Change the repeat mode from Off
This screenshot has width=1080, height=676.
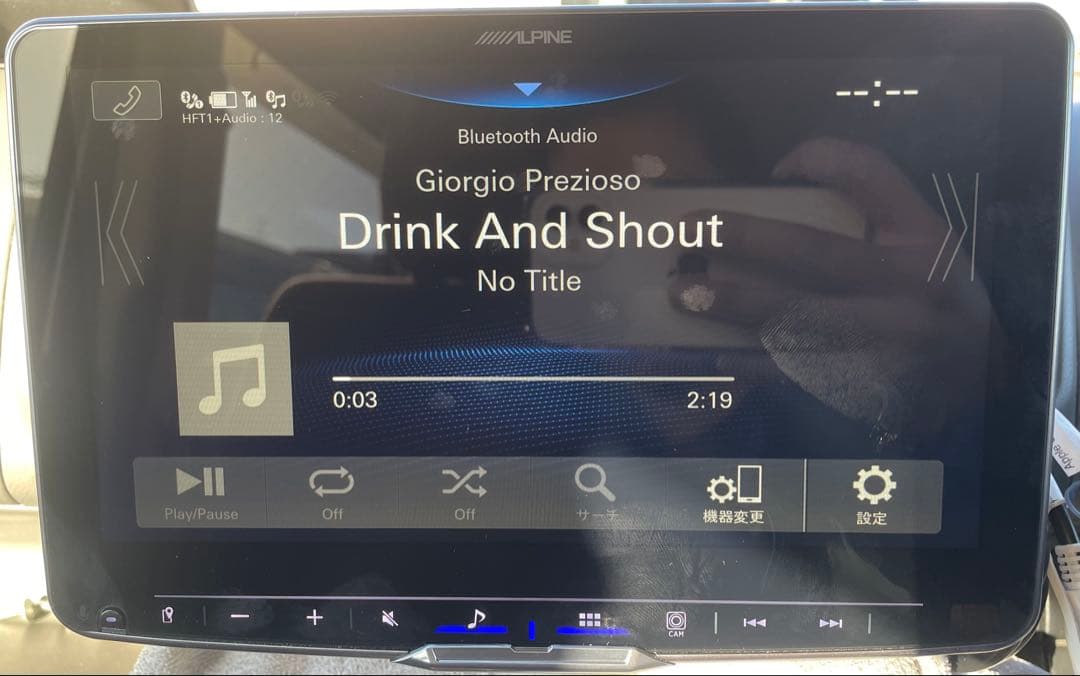[x=332, y=493]
